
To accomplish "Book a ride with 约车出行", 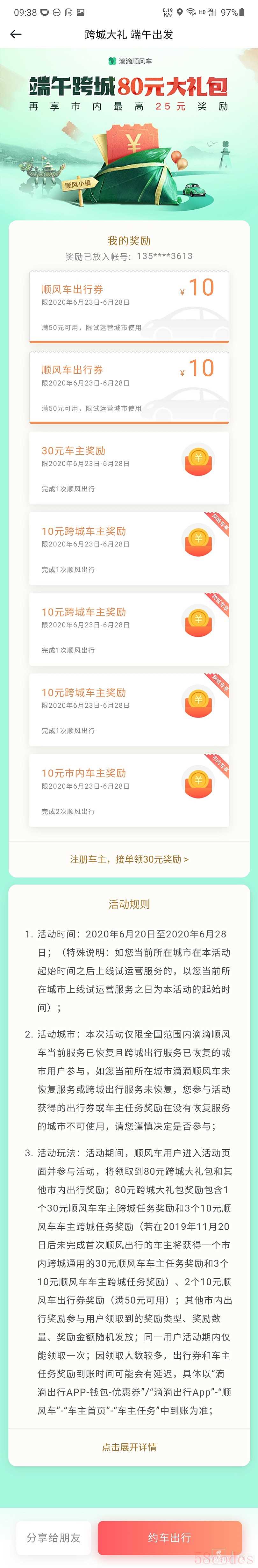I will pyautogui.click(x=170, y=1537).
